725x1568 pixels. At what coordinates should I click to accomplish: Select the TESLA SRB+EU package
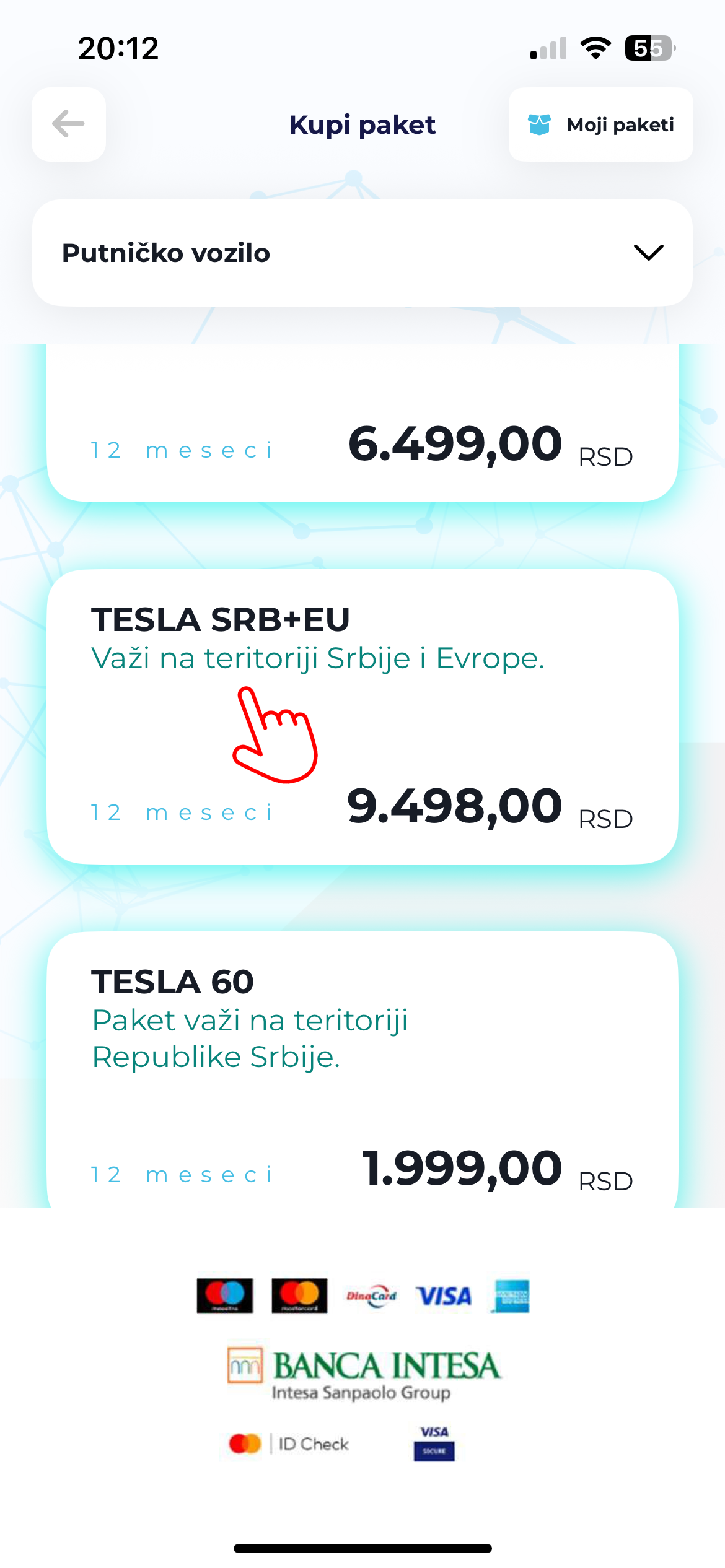pyautogui.click(x=362, y=717)
